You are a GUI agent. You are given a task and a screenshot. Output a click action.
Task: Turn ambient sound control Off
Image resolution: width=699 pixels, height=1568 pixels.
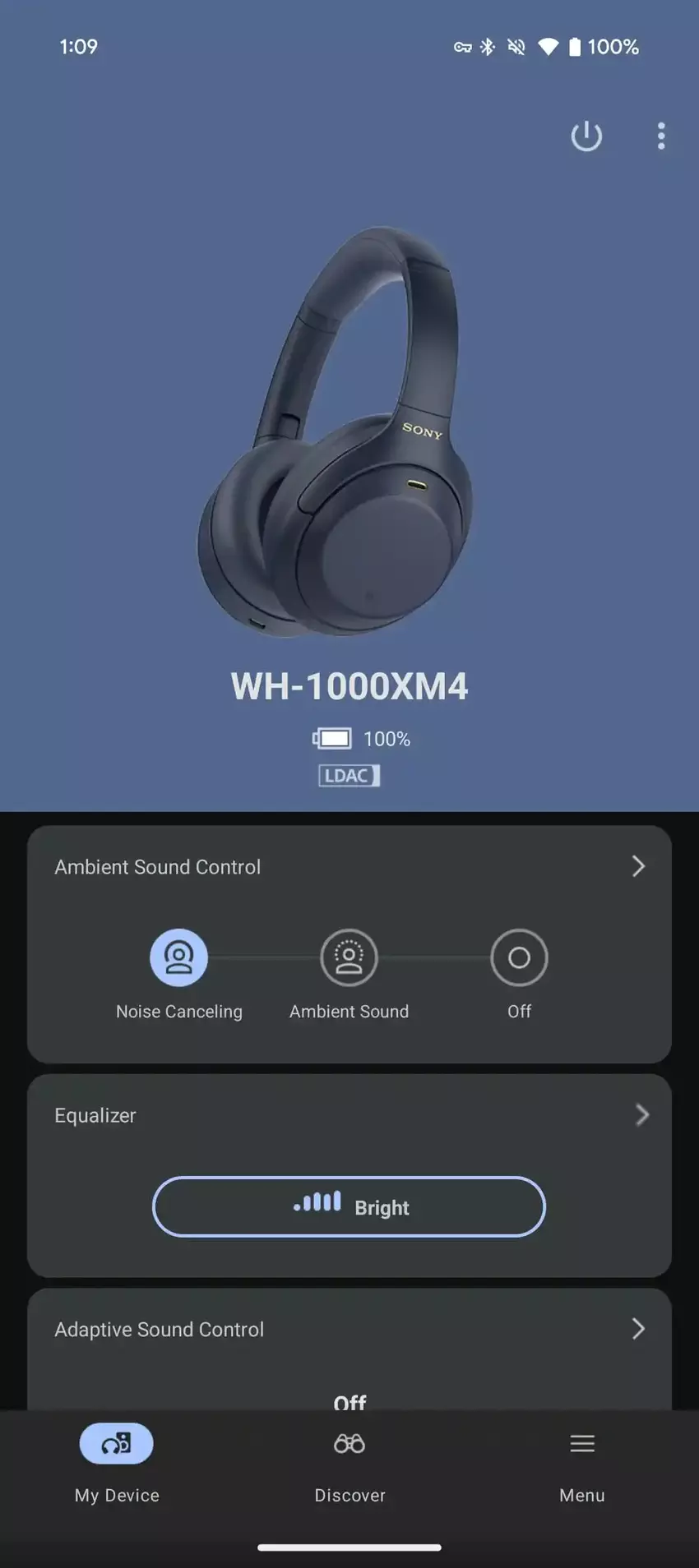[x=519, y=957]
